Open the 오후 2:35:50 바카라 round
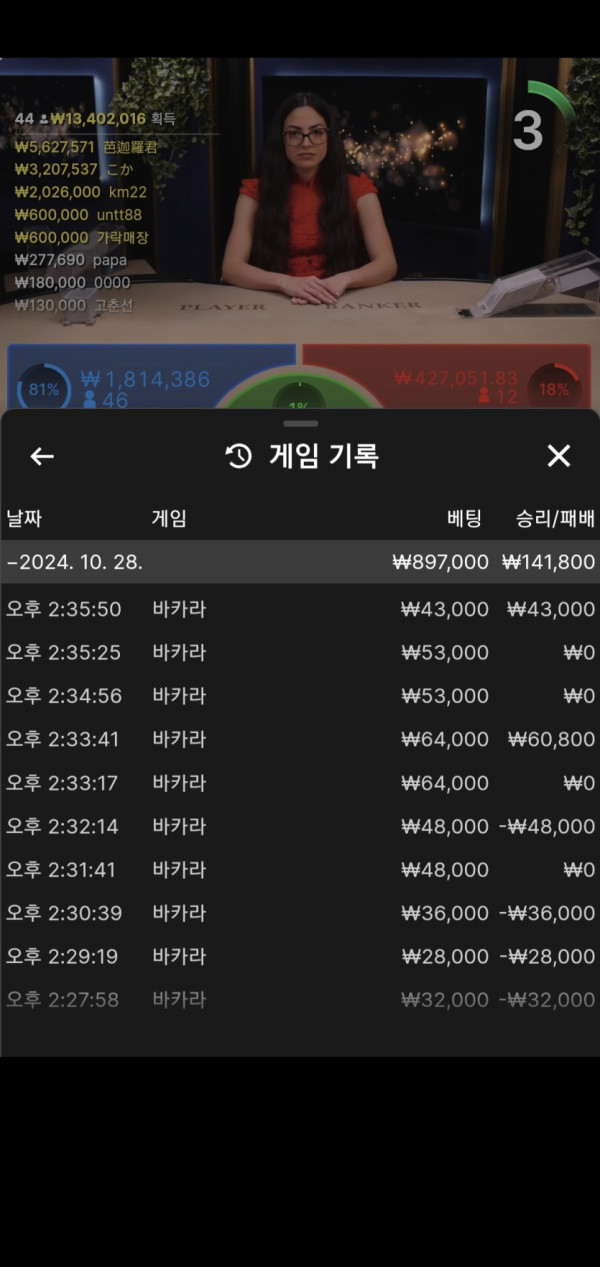Screen dimensions: 600x1267 tap(300, 609)
